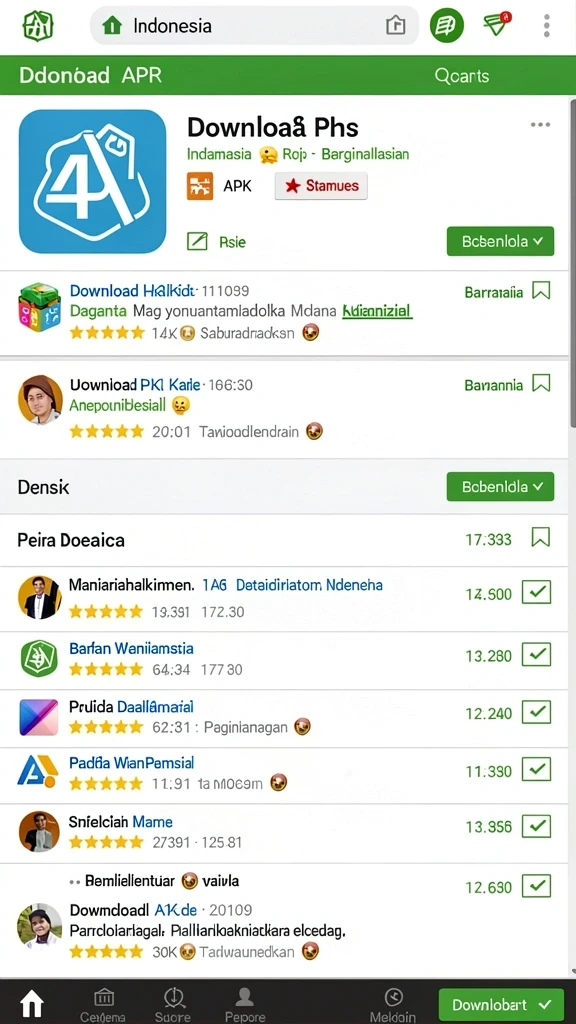Bookmark the Download Halkidt entry

pyautogui.click(x=541, y=291)
